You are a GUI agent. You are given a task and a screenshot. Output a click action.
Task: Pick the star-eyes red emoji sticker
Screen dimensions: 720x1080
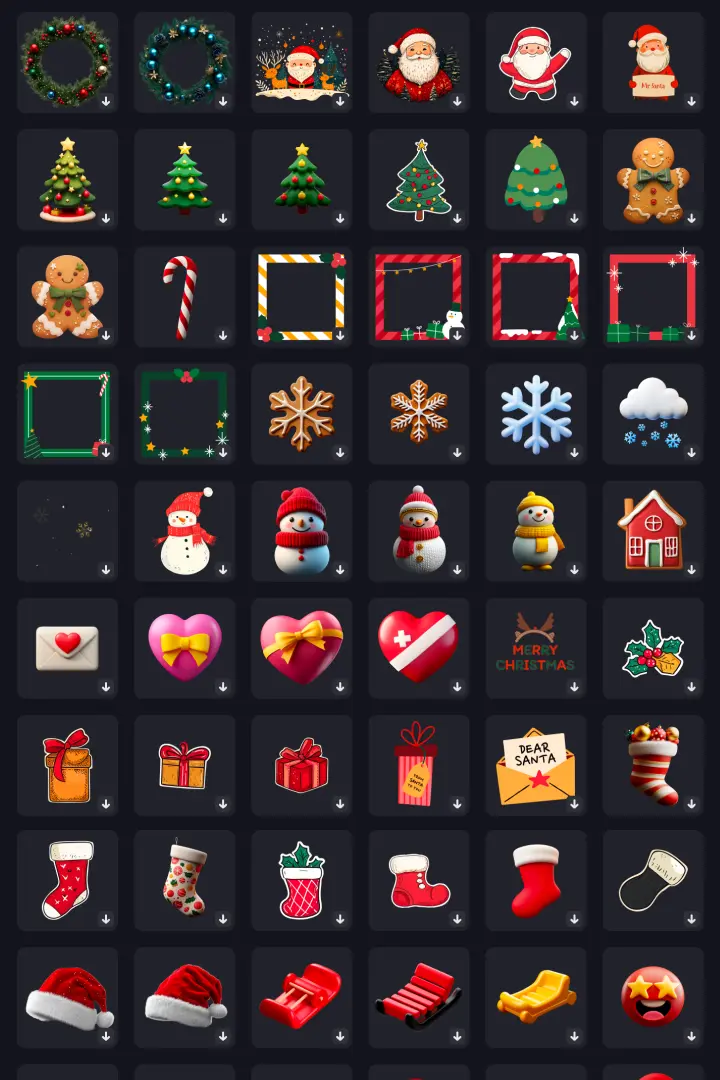pos(653,998)
